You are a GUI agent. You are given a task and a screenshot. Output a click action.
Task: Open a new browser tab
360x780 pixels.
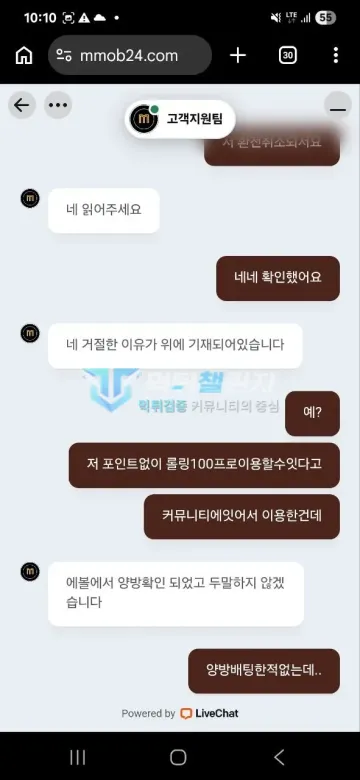tap(238, 55)
